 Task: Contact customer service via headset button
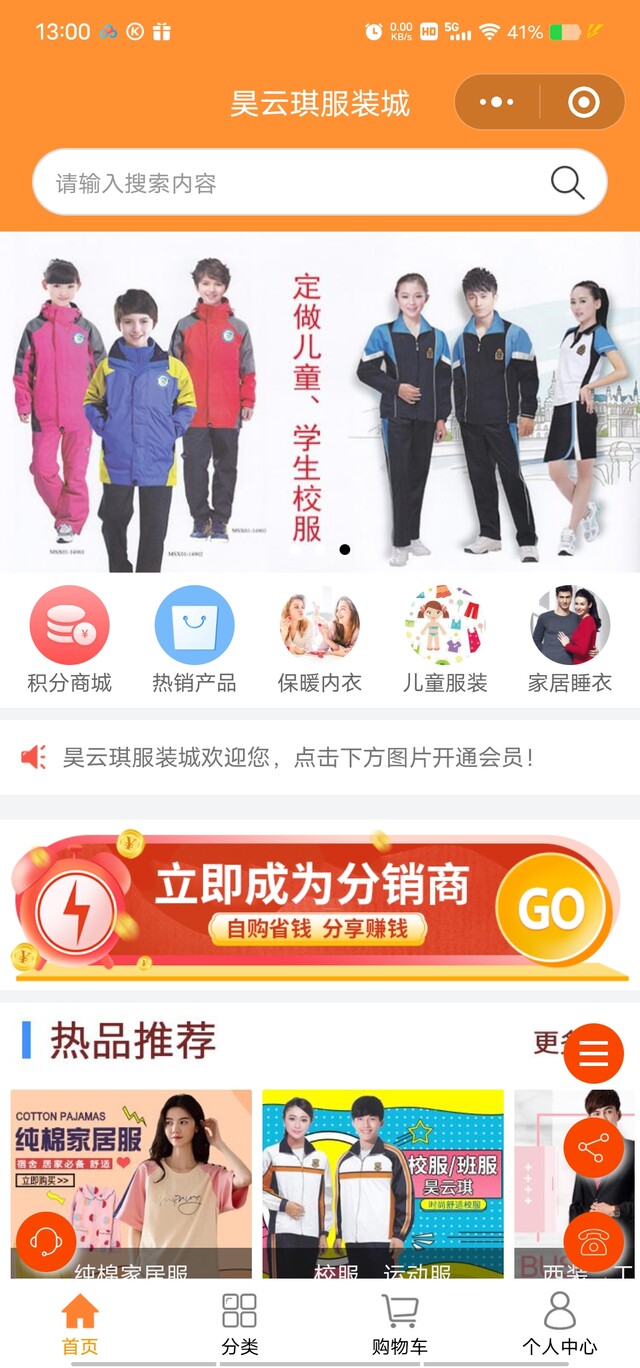(x=46, y=1242)
